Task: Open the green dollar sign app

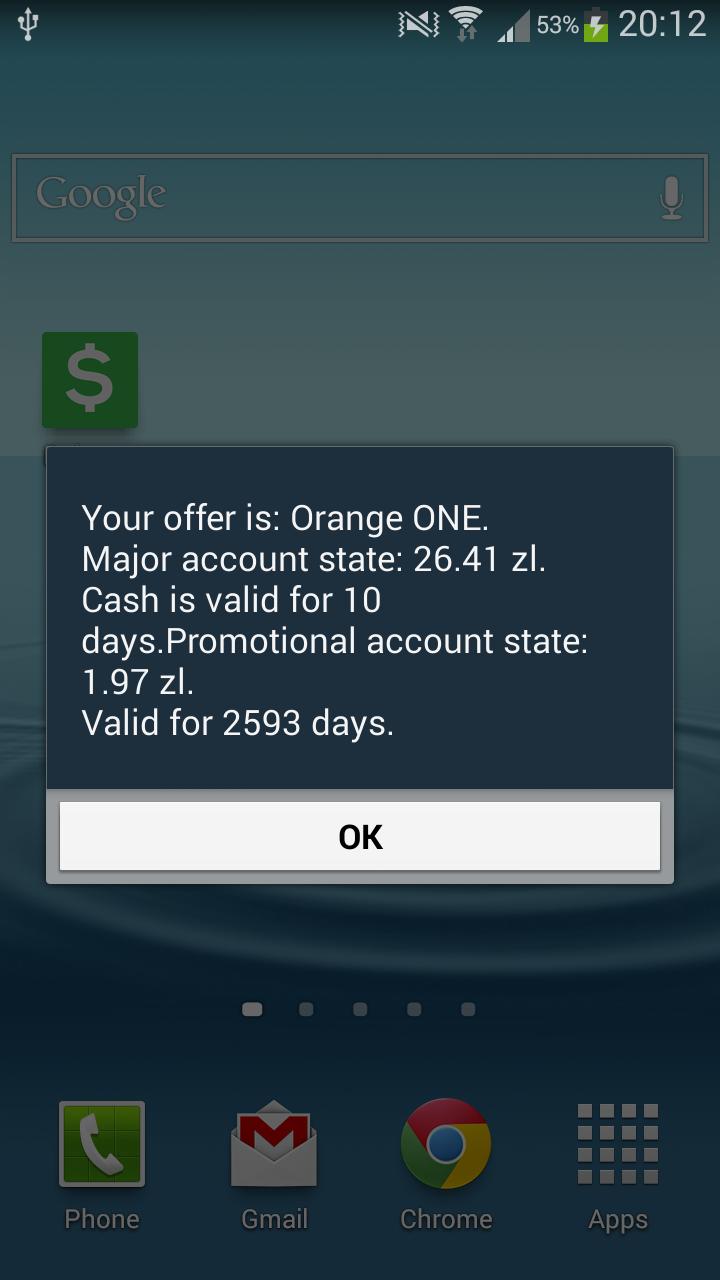Action: point(90,380)
